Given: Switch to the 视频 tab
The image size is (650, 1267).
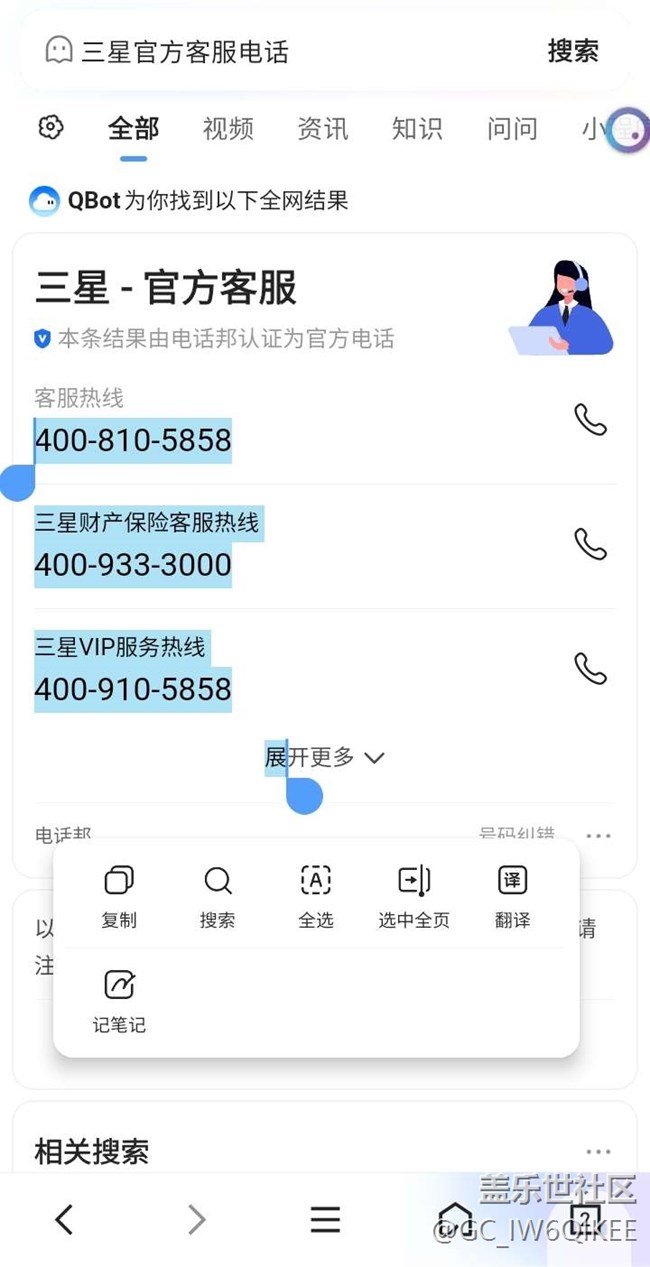Looking at the screenshot, I should pos(227,129).
